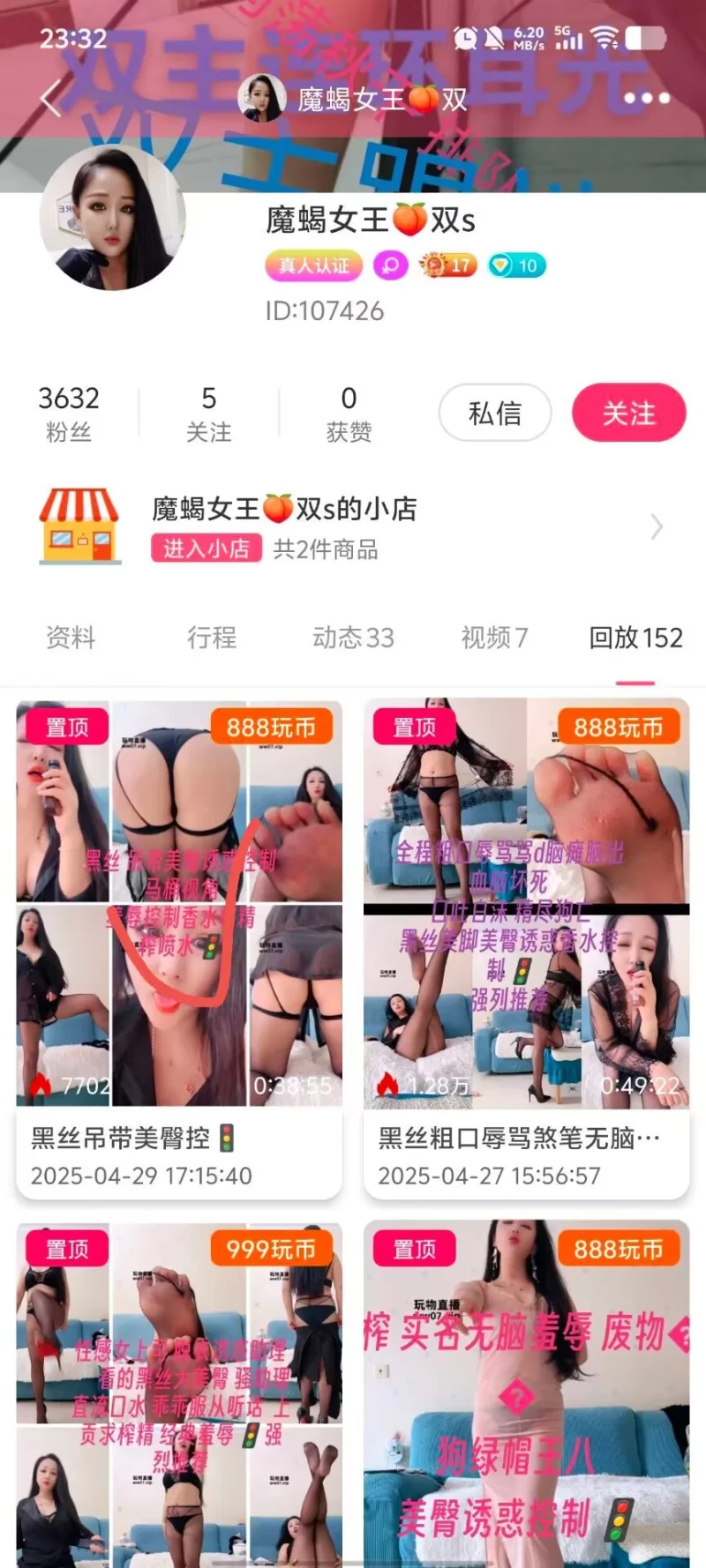Switch to the 资料 tab

pyautogui.click(x=71, y=637)
